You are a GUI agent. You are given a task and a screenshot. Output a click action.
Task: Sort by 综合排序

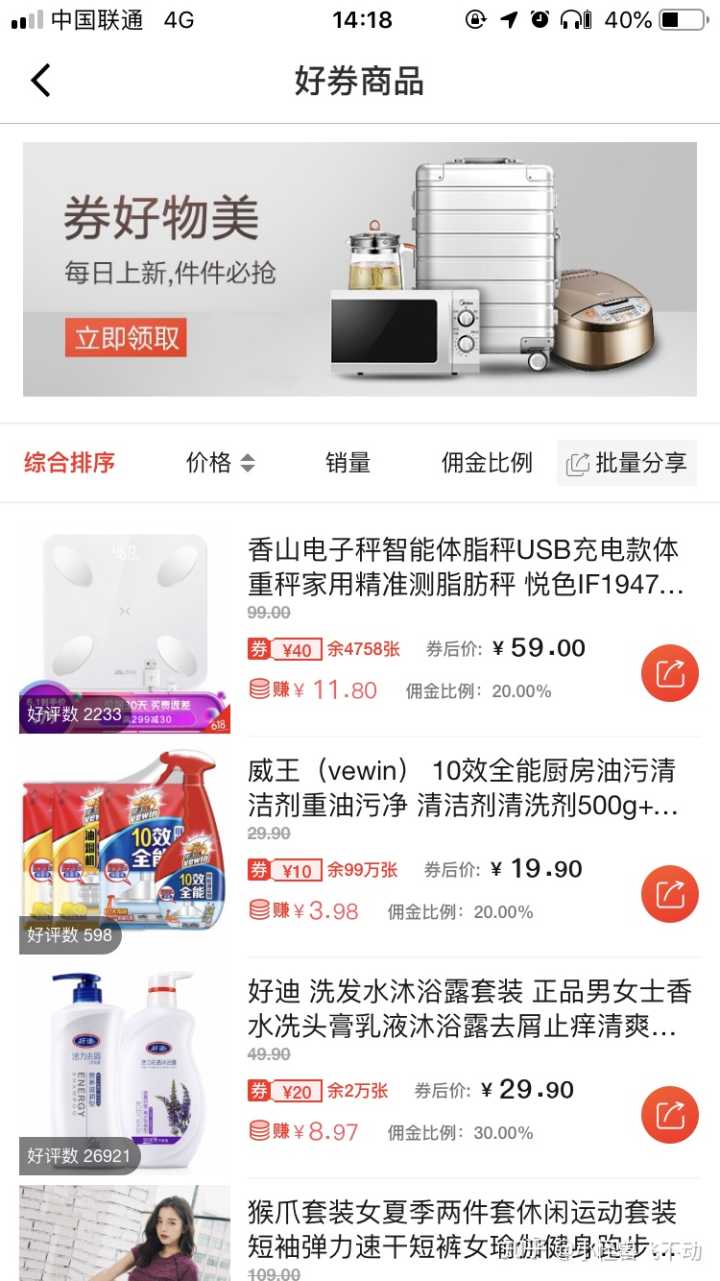tap(69, 463)
